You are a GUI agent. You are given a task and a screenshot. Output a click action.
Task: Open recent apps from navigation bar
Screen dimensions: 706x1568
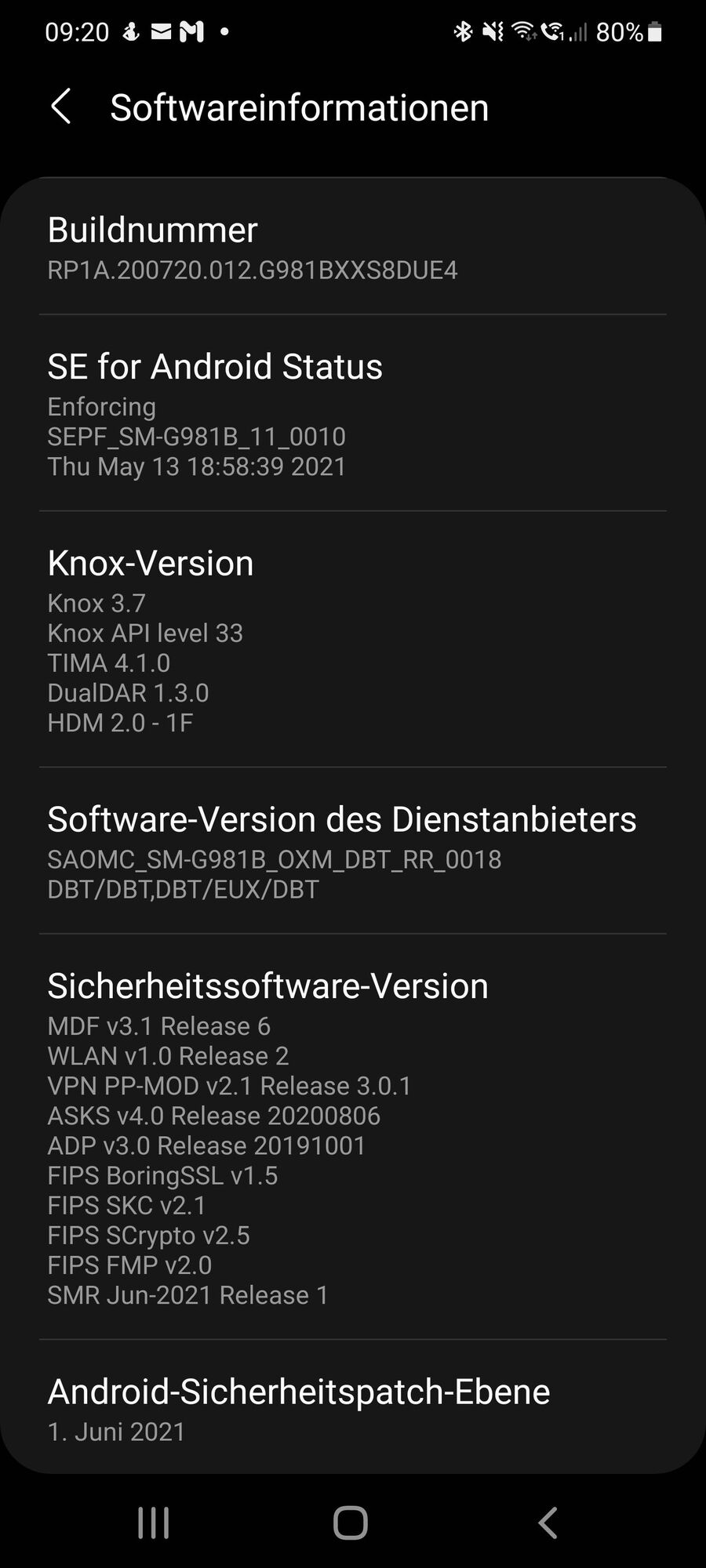(154, 1523)
